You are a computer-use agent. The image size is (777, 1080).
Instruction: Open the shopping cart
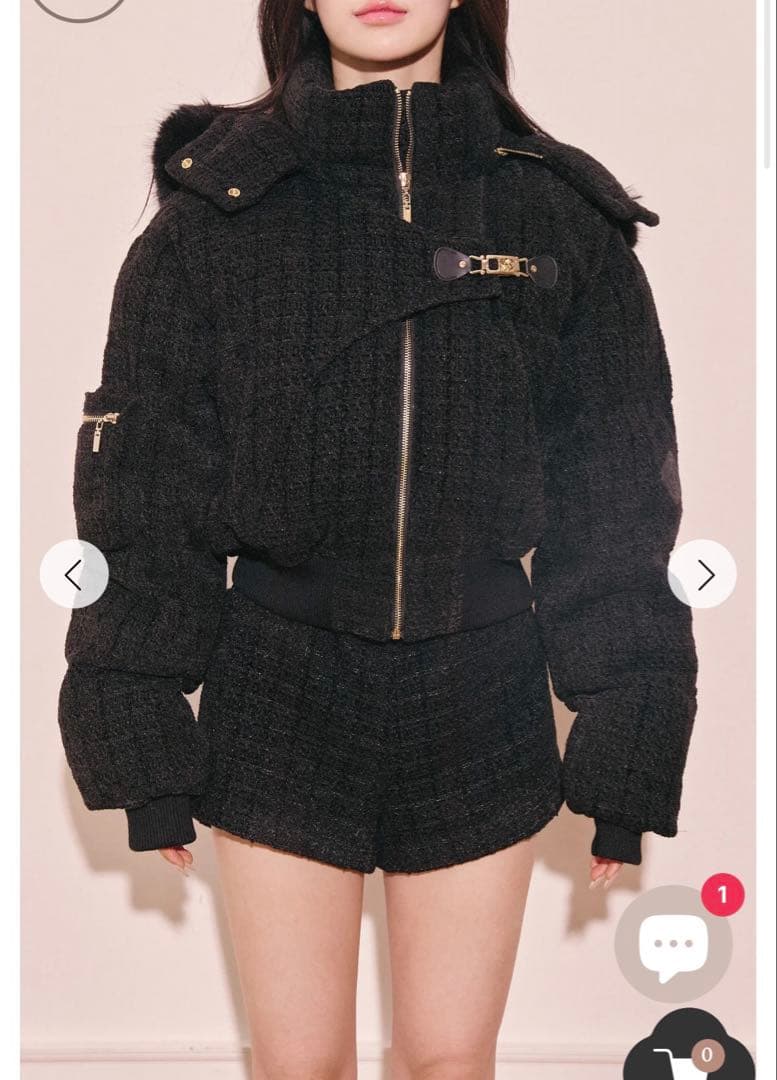[x=686, y=1055]
